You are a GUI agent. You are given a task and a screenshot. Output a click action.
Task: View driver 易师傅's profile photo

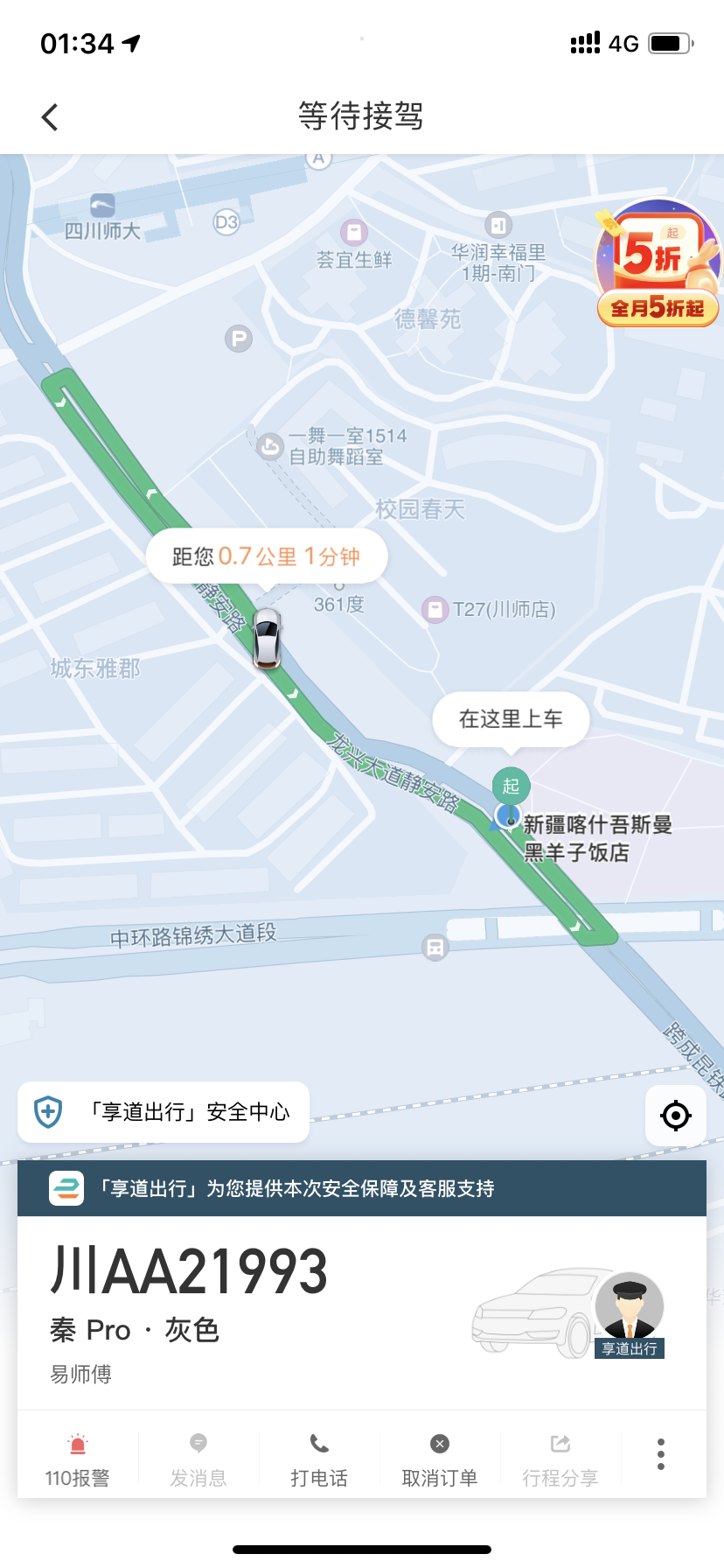[630, 1307]
